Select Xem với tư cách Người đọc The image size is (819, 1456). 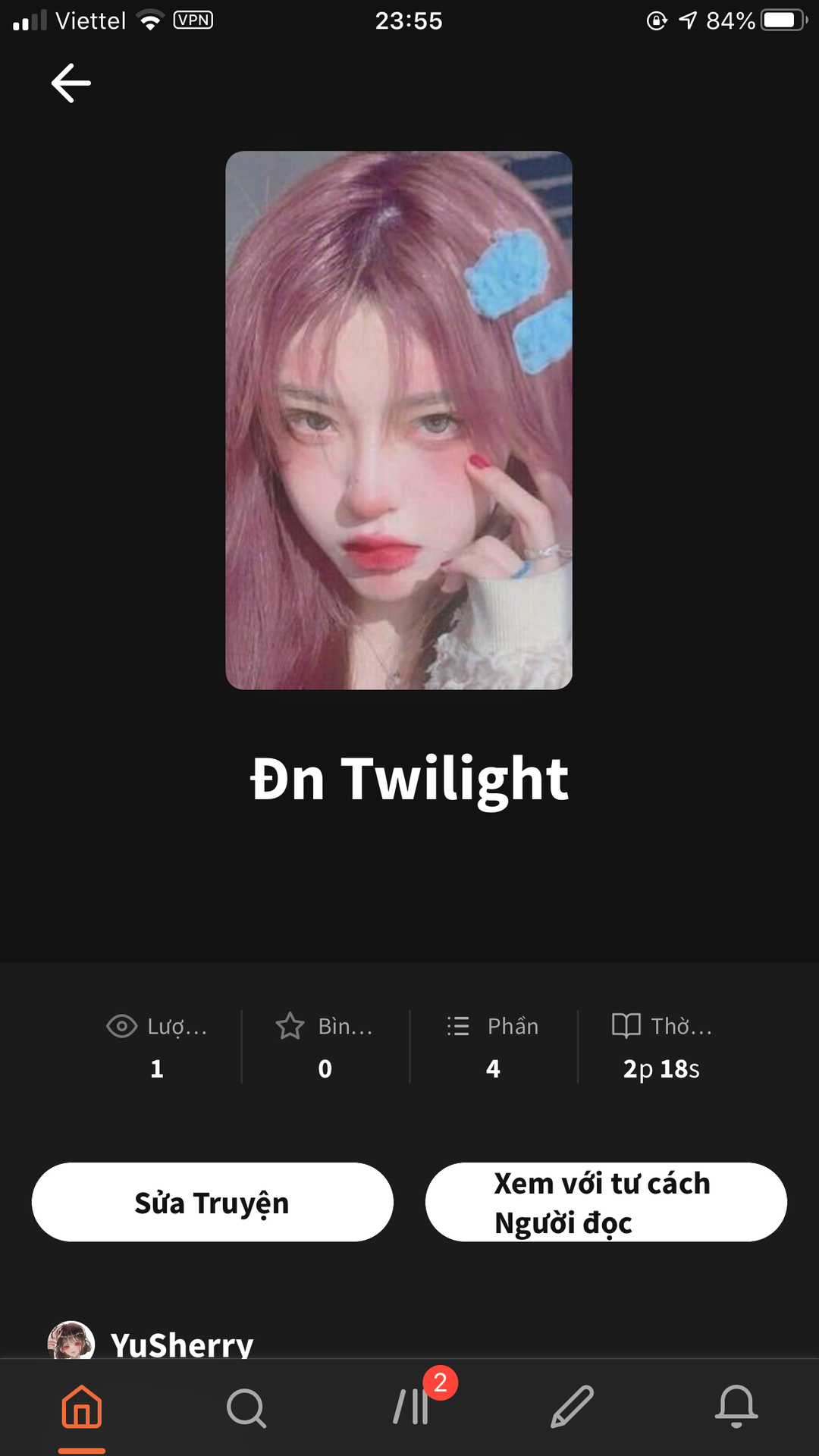click(x=606, y=1202)
